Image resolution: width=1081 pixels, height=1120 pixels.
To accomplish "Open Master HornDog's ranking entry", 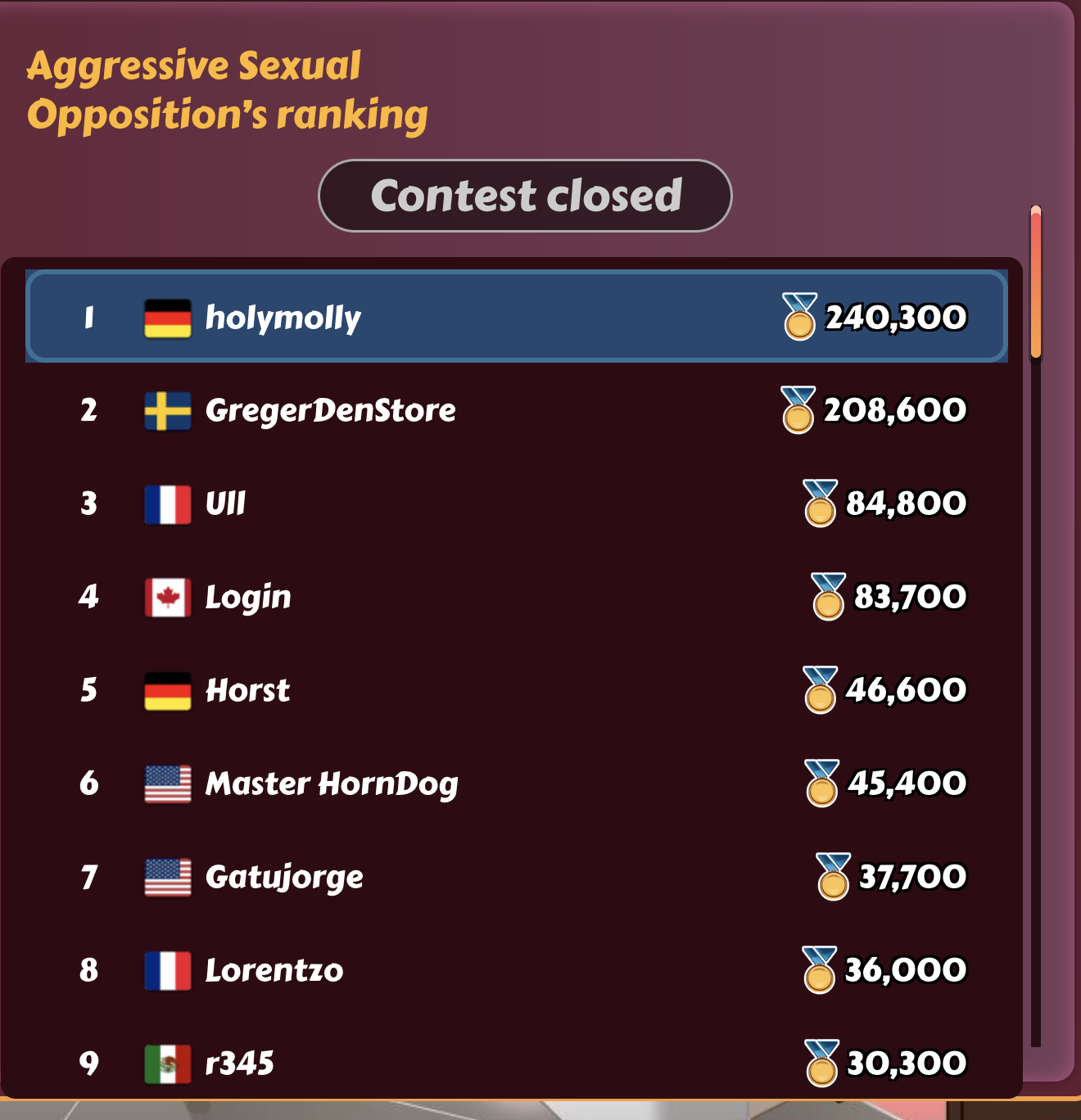I will [516, 784].
